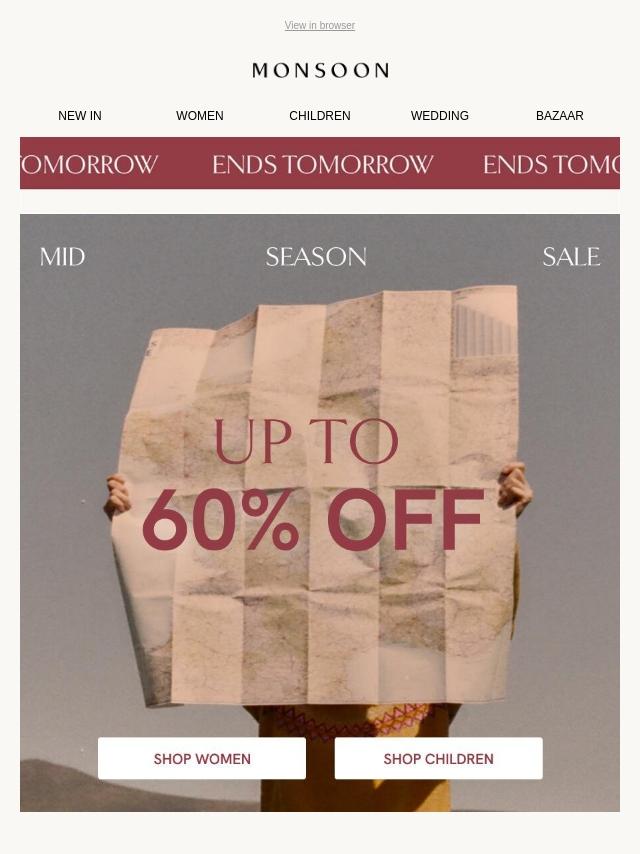The width and height of the screenshot is (640, 854).
Task: Tap the Shop Women button
Action: [x=202, y=759]
